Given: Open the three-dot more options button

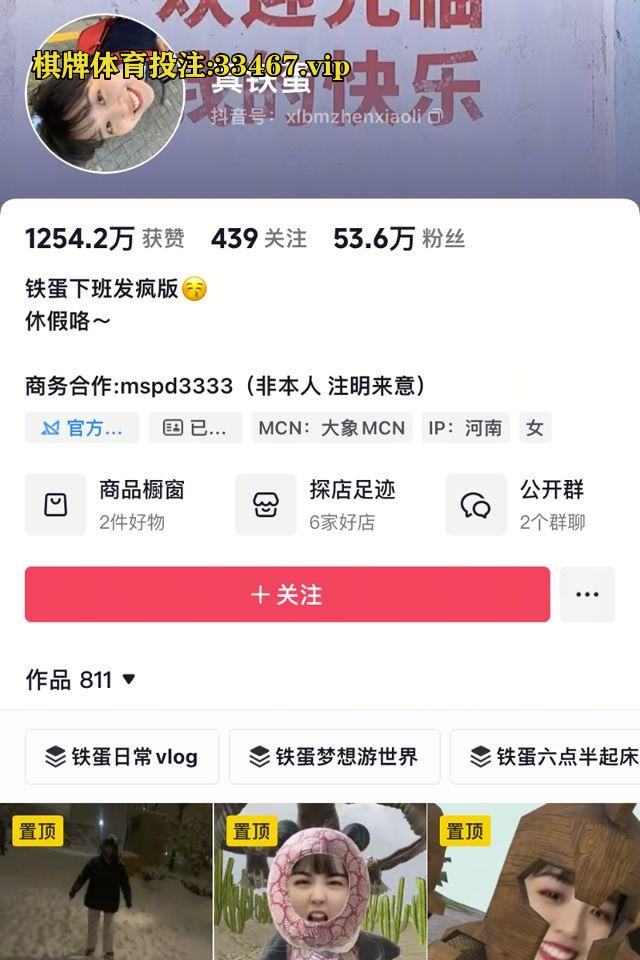Looking at the screenshot, I should click(x=587, y=594).
